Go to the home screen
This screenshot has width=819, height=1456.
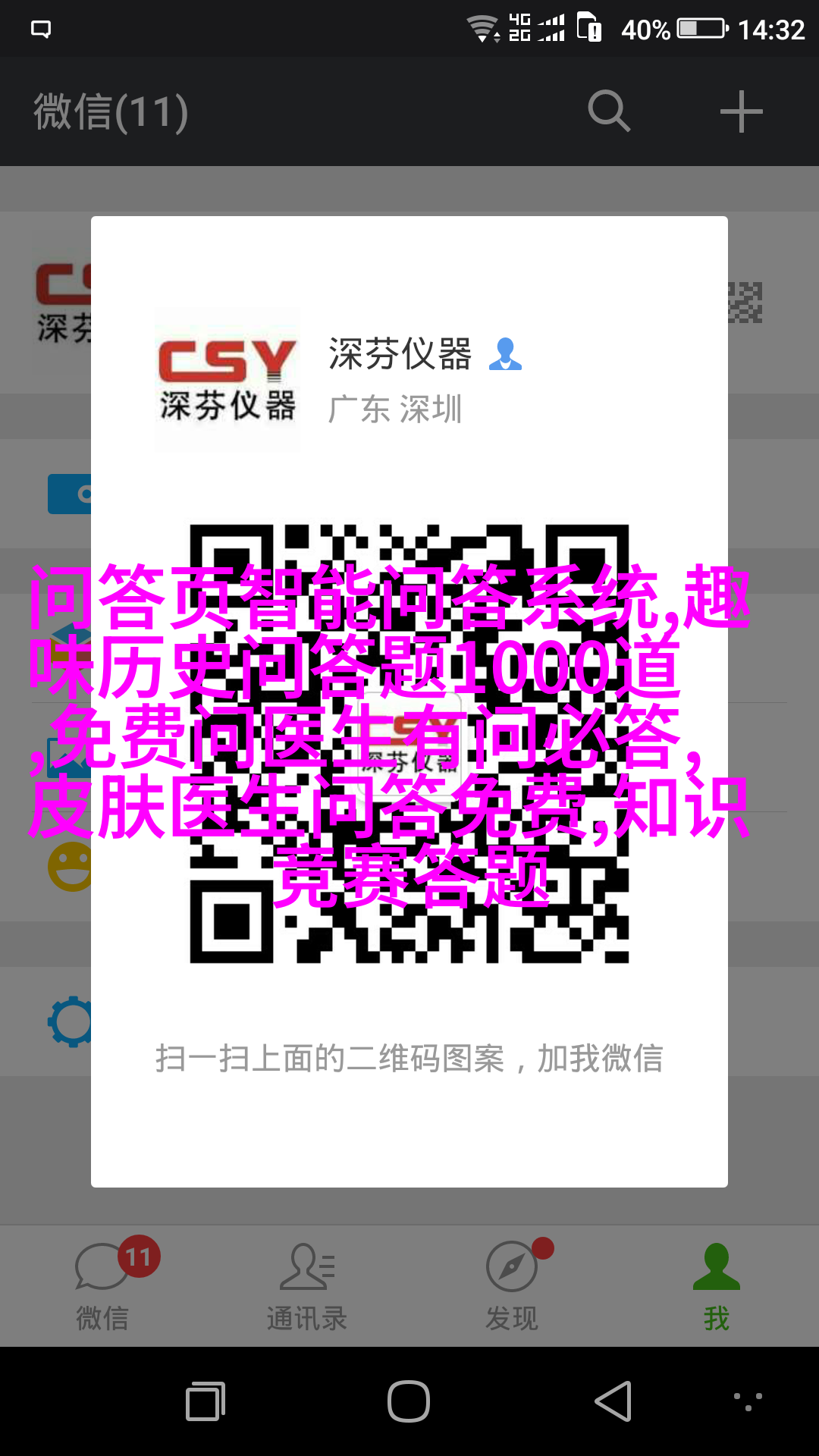point(409,1401)
